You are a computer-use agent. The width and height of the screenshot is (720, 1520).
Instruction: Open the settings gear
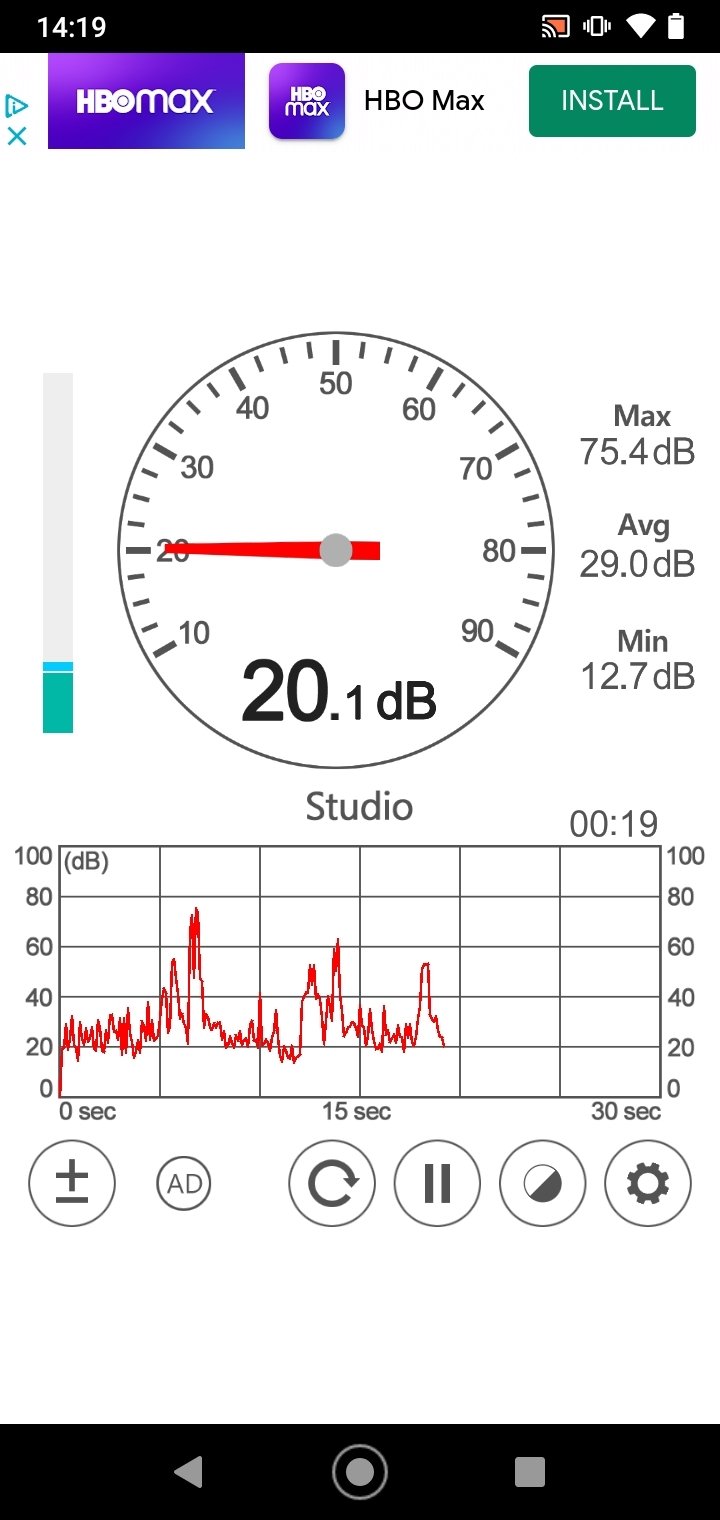point(648,1183)
